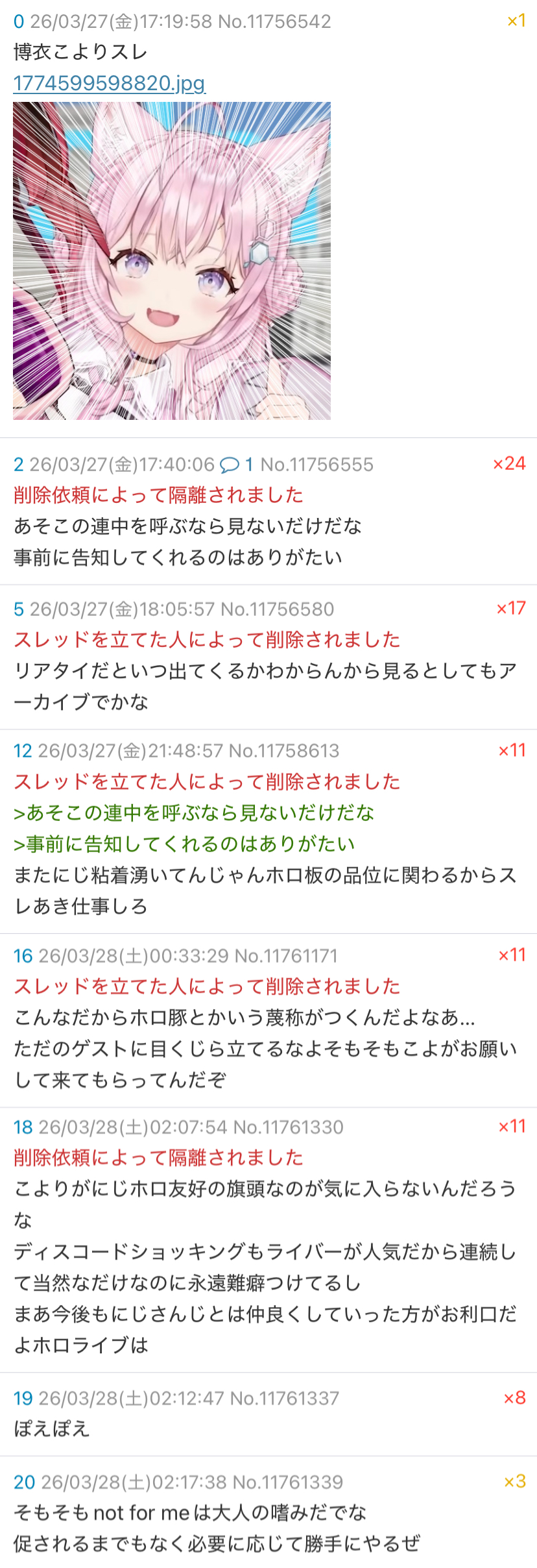
Task: Open post number 12 dated 21:48:57
Action: [x=23, y=751]
